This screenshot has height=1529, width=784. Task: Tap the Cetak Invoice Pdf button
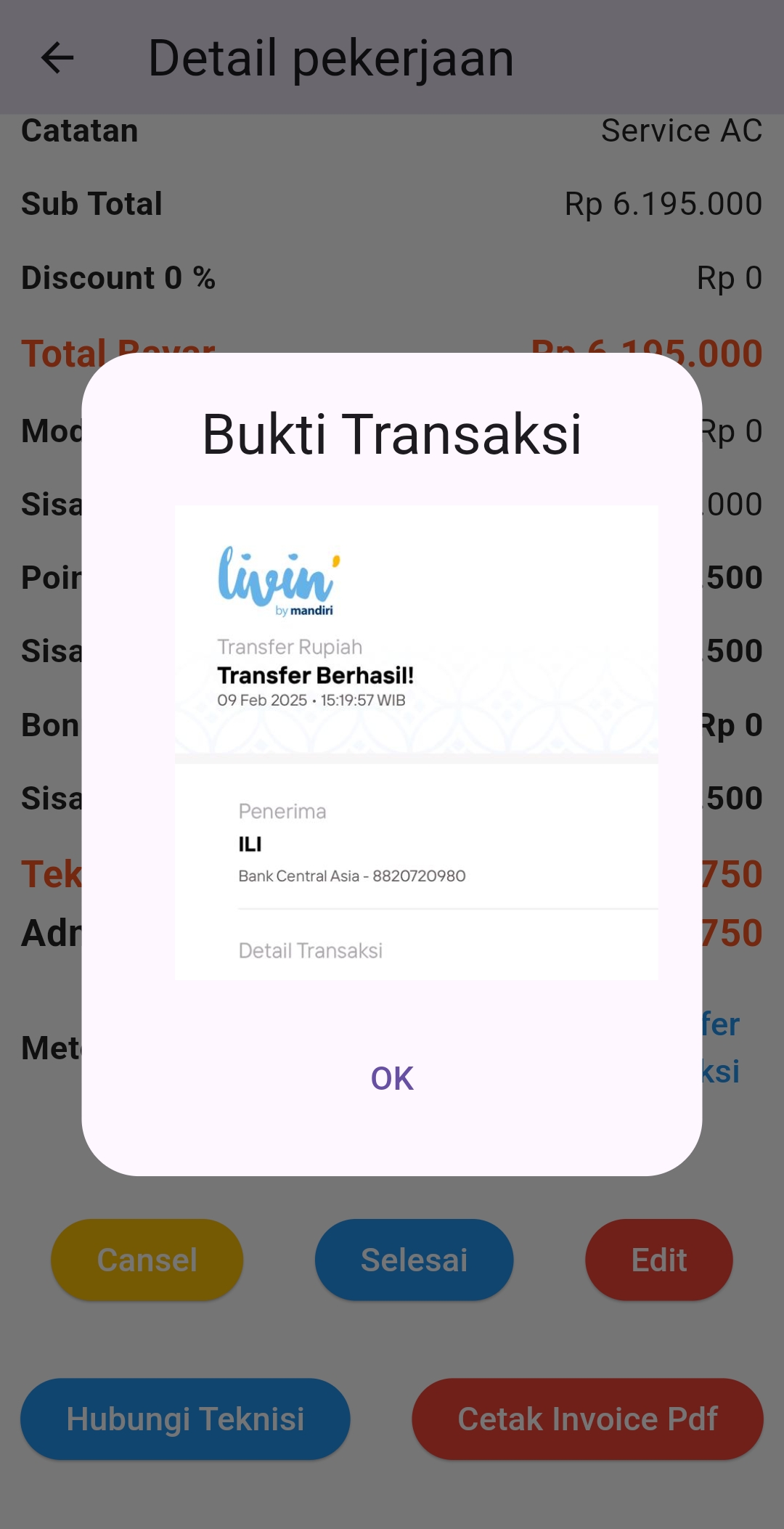coord(587,1419)
